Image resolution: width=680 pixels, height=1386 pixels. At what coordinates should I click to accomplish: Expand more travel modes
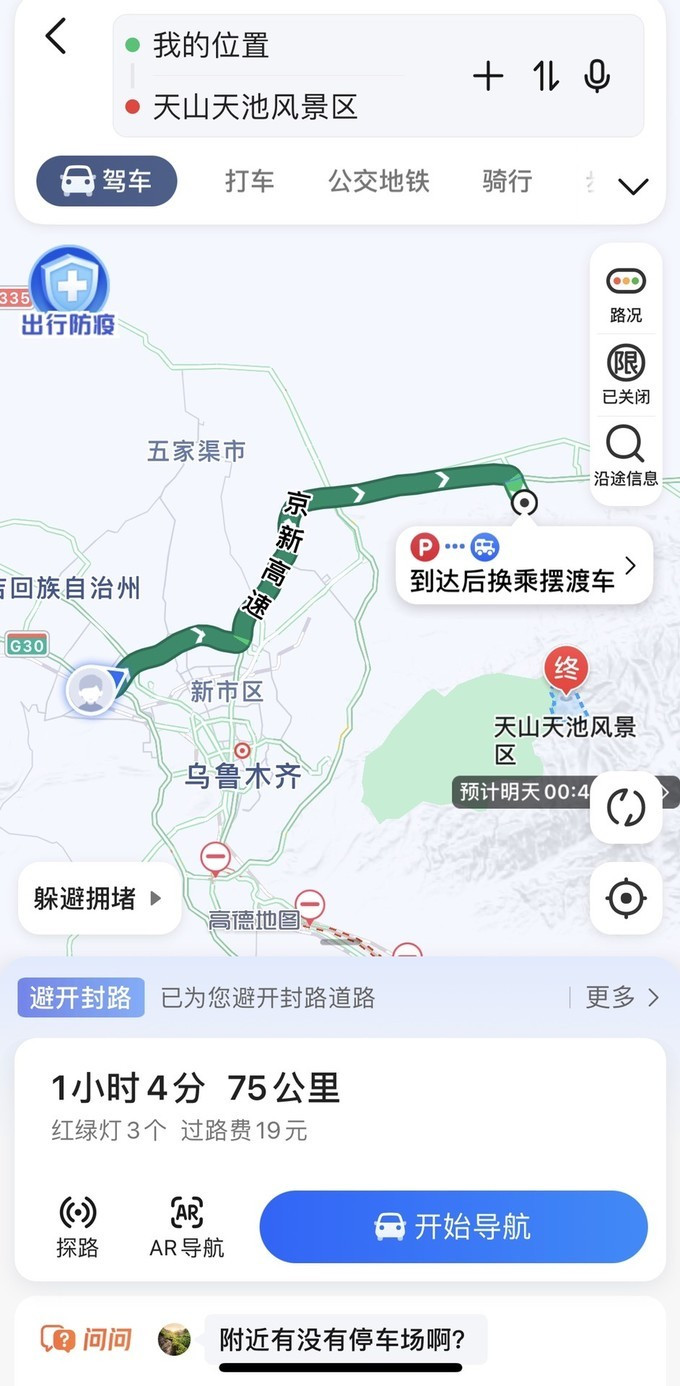point(633,186)
